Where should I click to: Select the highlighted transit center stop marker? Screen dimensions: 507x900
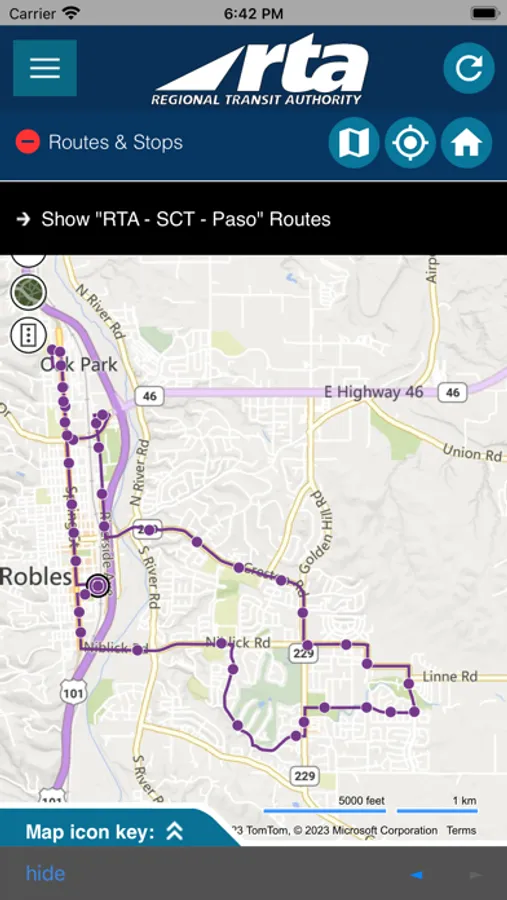coord(99,585)
